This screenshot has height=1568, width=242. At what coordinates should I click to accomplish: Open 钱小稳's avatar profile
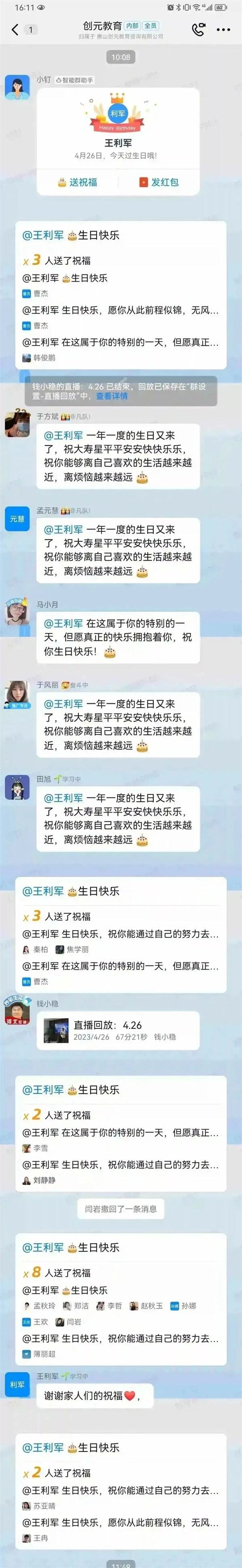pyautogui.click(x=17, y=1012)
